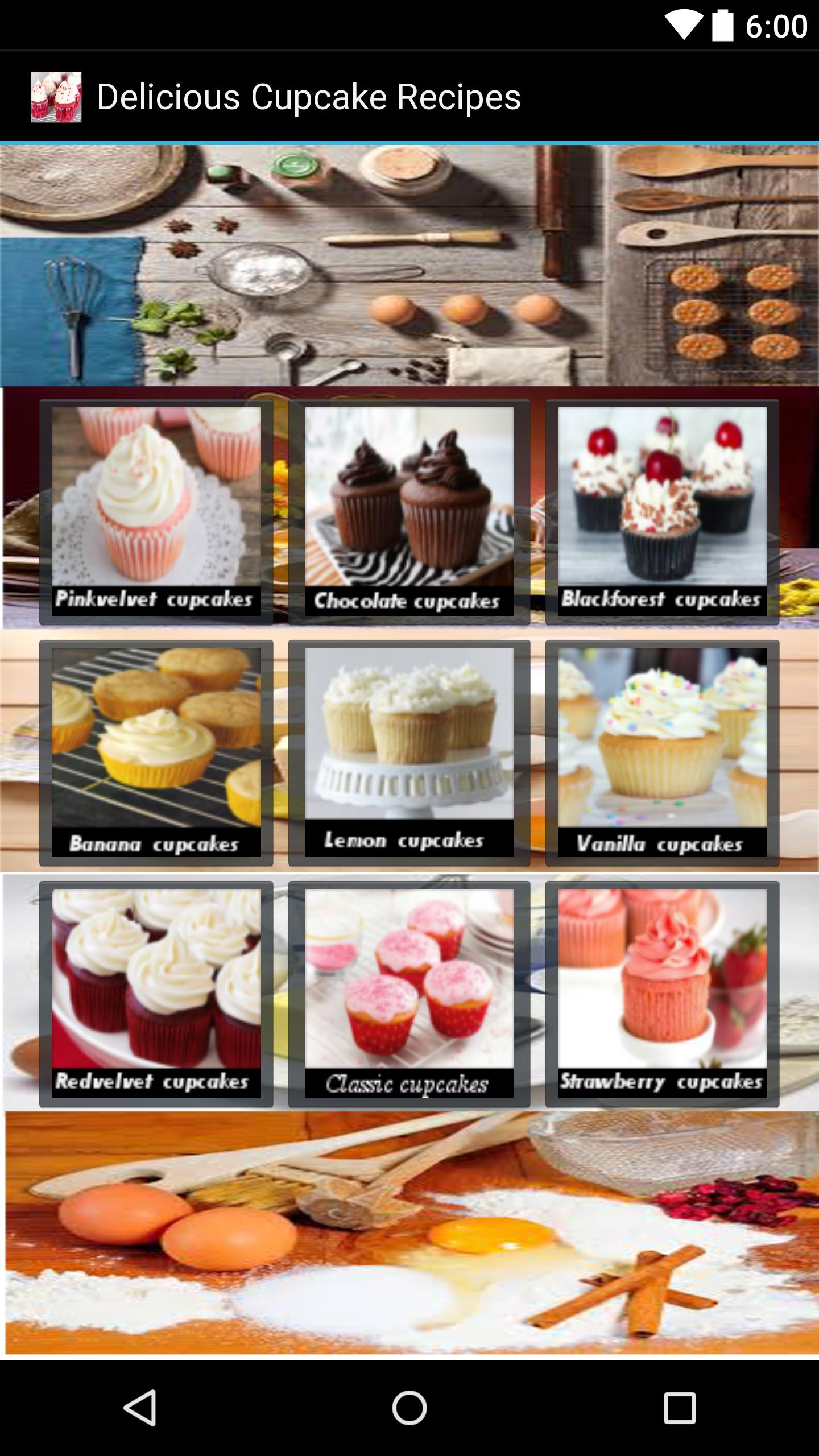Screen dimensions: 819x1456
Task: Tap the battery indicator icon
Action: 722,24
